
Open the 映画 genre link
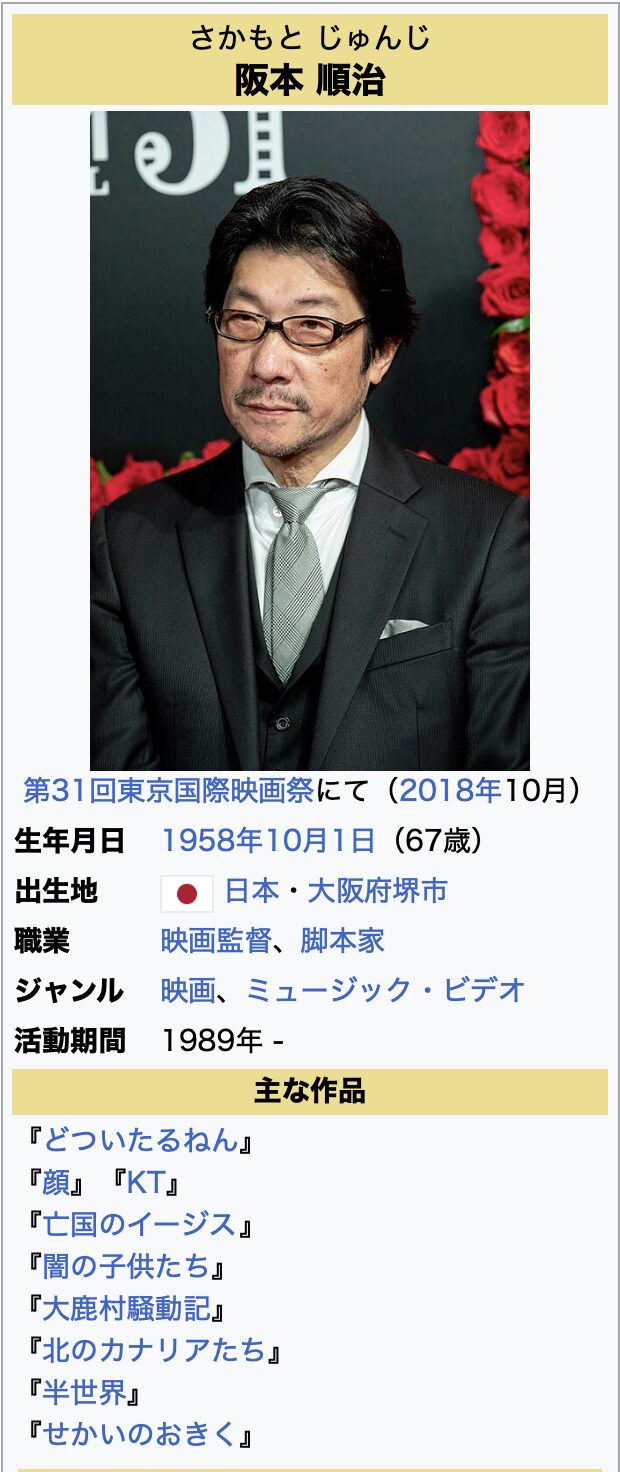tap(188, 991)
